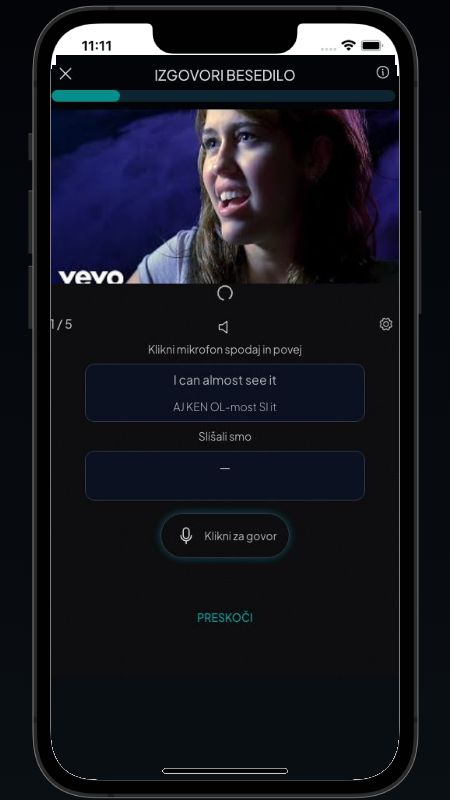Close the Izgovori besedilo exercise

pyautogui.click(x=66, y=74)
